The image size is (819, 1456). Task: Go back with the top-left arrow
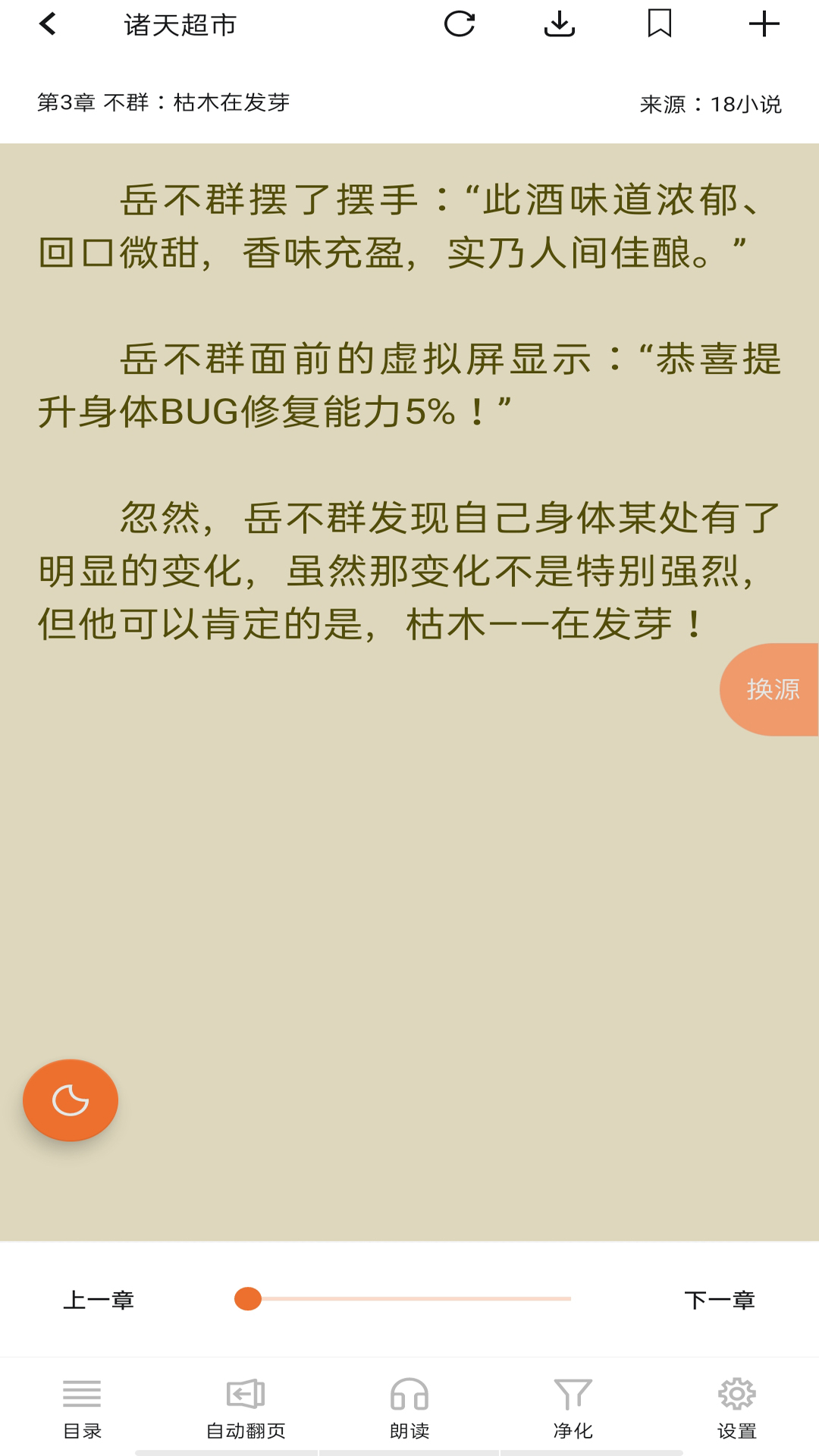pos(45,25)
